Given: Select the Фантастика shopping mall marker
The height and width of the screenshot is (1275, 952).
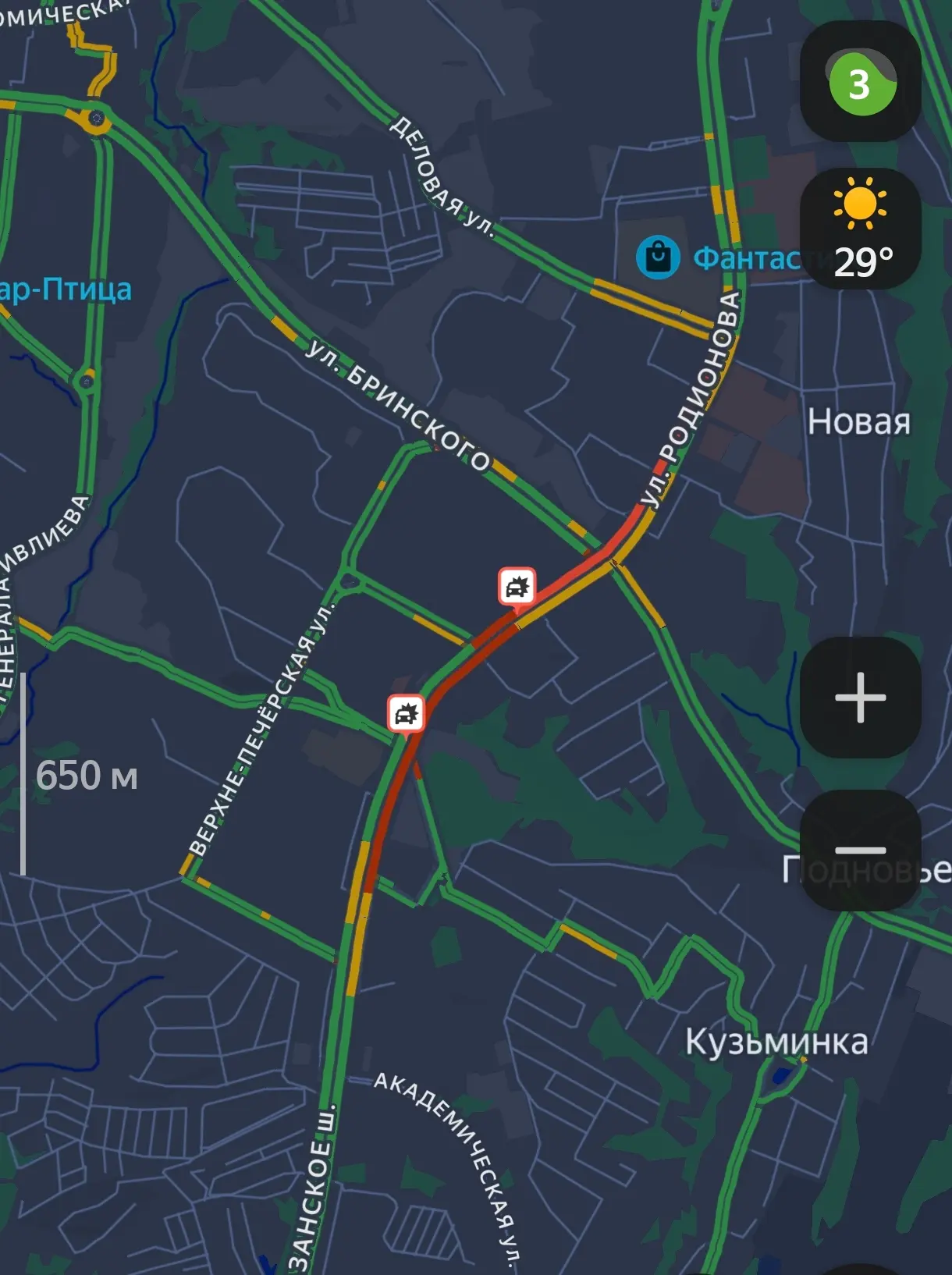Looking at the screenshot, I should coord(658,257).
